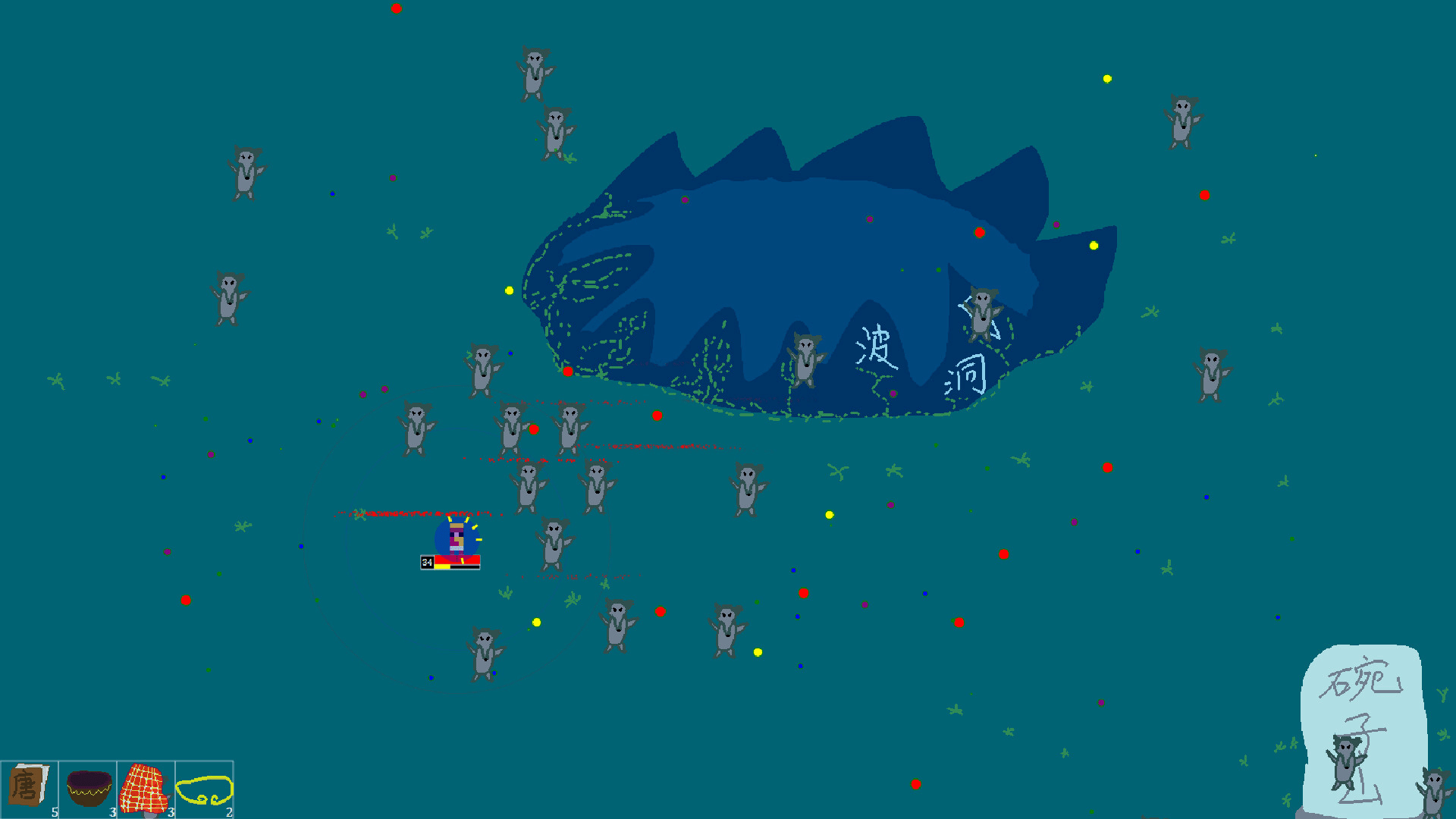
Task: Select the book item in inventory
Action: pyautogui.click(x=28, y=787)
